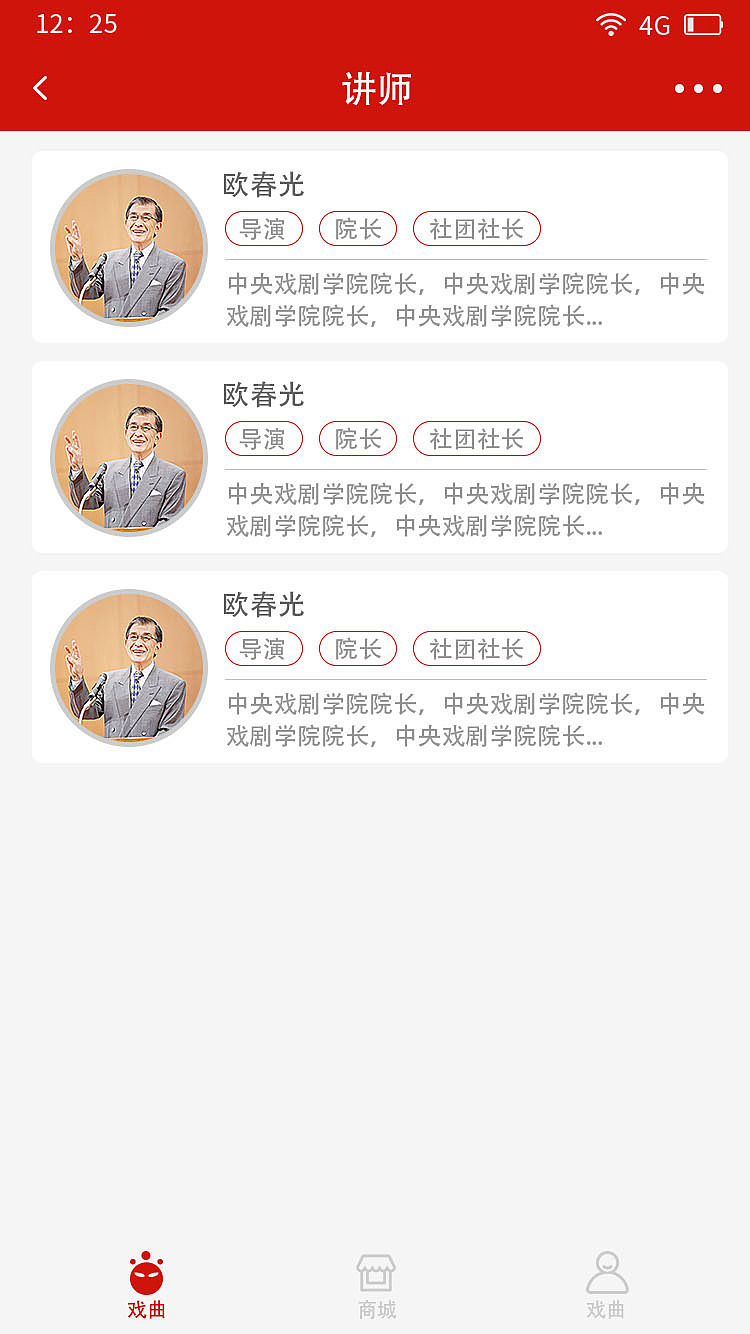Screen dimensions: 750x1334
Task: Tap the 戏曲 person icon on bottom right
Action: click(607, 1272)
